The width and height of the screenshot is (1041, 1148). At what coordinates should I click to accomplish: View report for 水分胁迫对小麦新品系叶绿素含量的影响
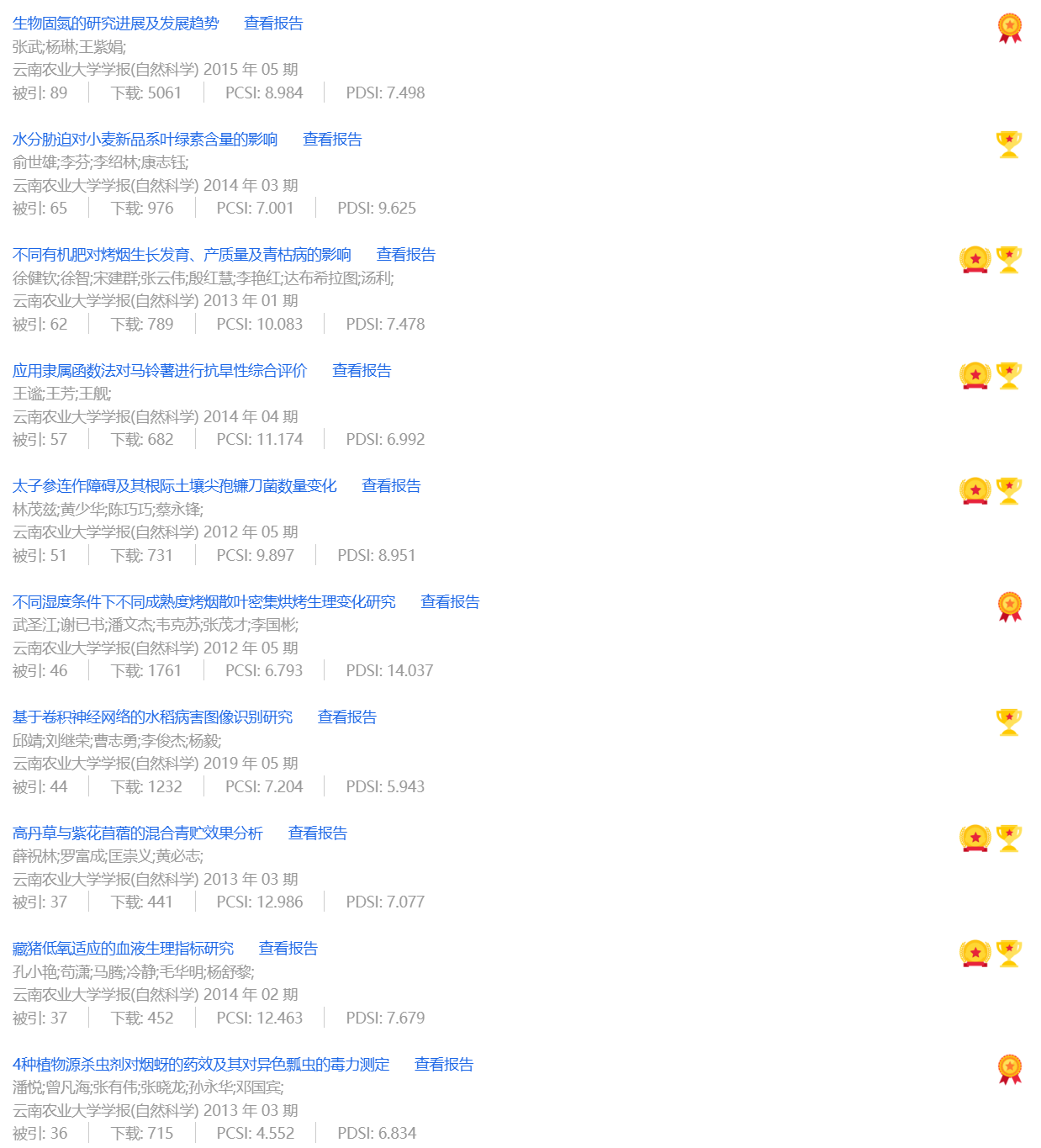point(332,140)
